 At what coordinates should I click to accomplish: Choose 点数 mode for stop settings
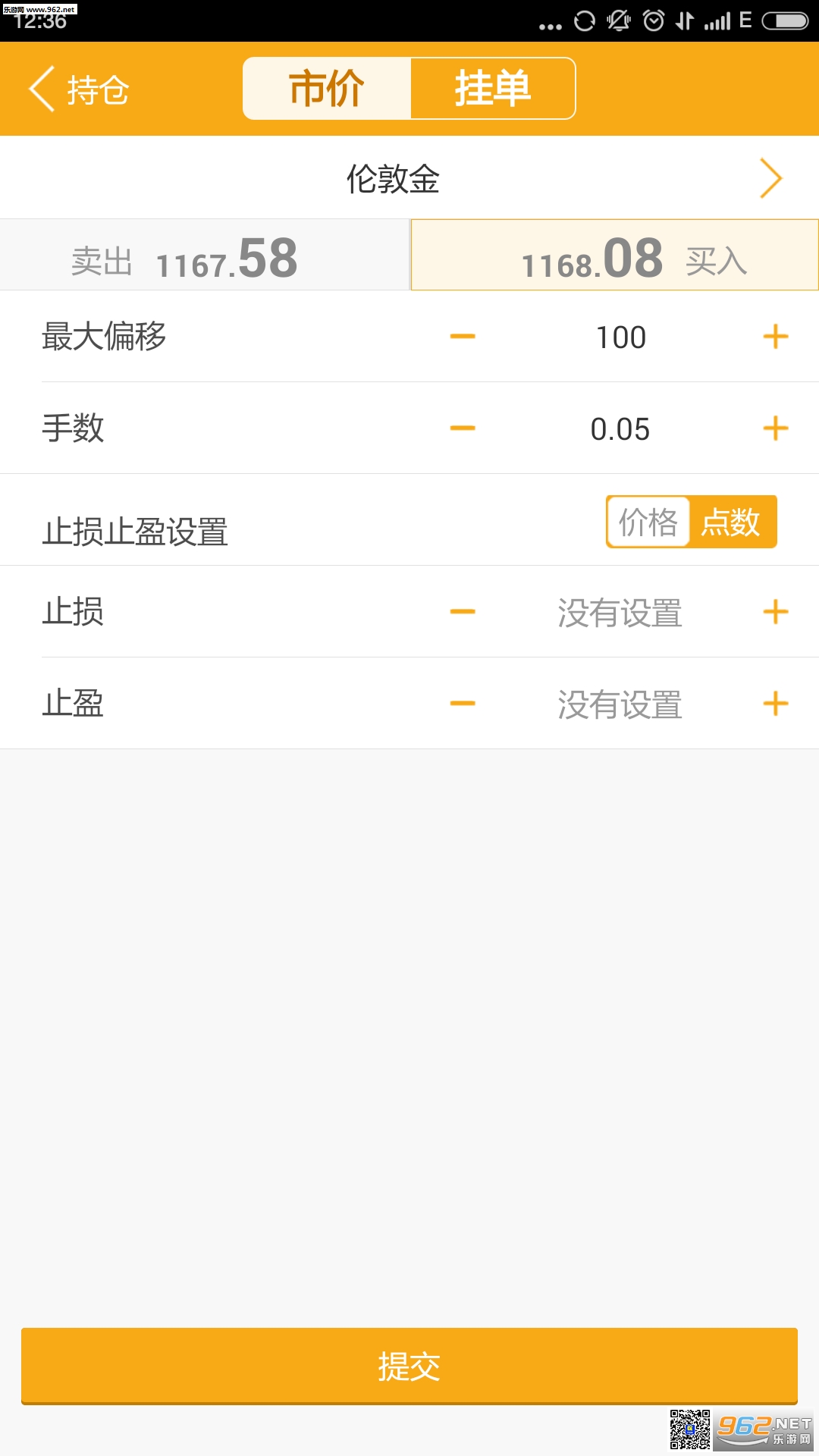[732, 522]
